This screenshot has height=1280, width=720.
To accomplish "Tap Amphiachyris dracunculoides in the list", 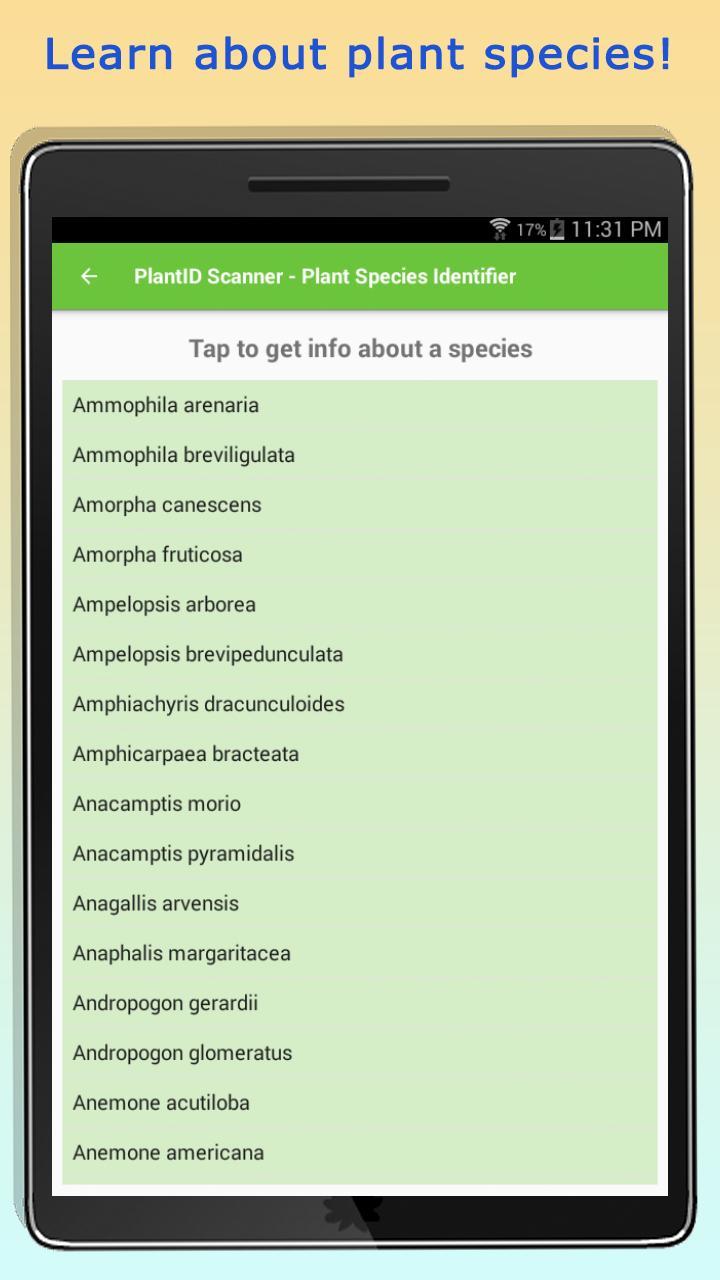I will pyautogui.click(x=208, y=704).
